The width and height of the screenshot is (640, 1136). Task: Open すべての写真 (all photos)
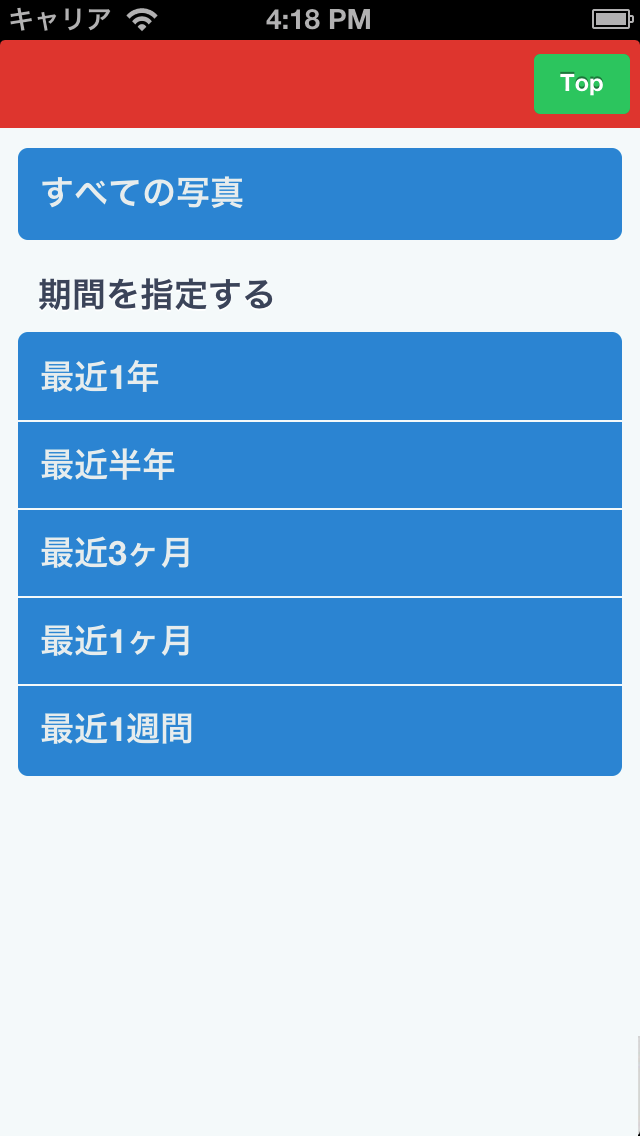320,193
